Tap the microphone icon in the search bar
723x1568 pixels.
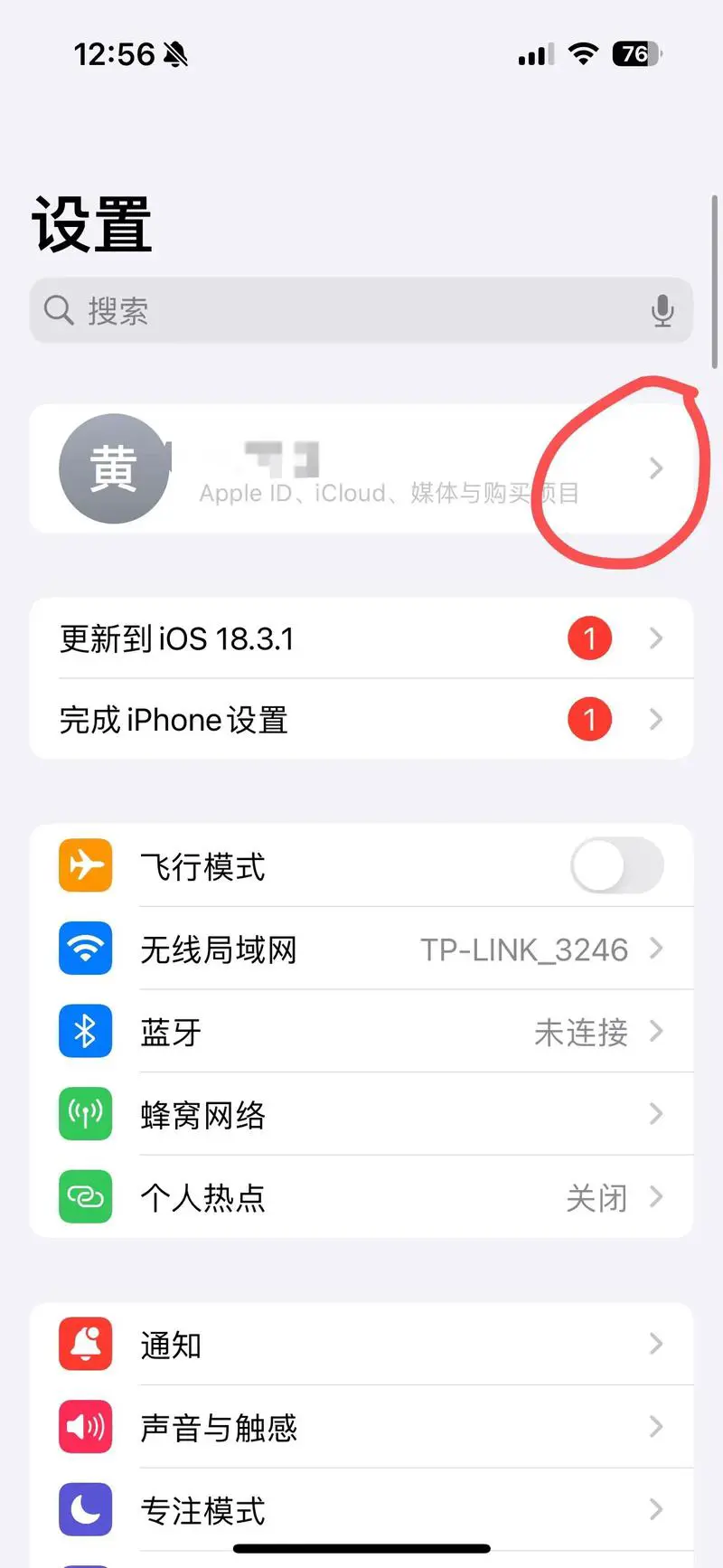[662, 310]
